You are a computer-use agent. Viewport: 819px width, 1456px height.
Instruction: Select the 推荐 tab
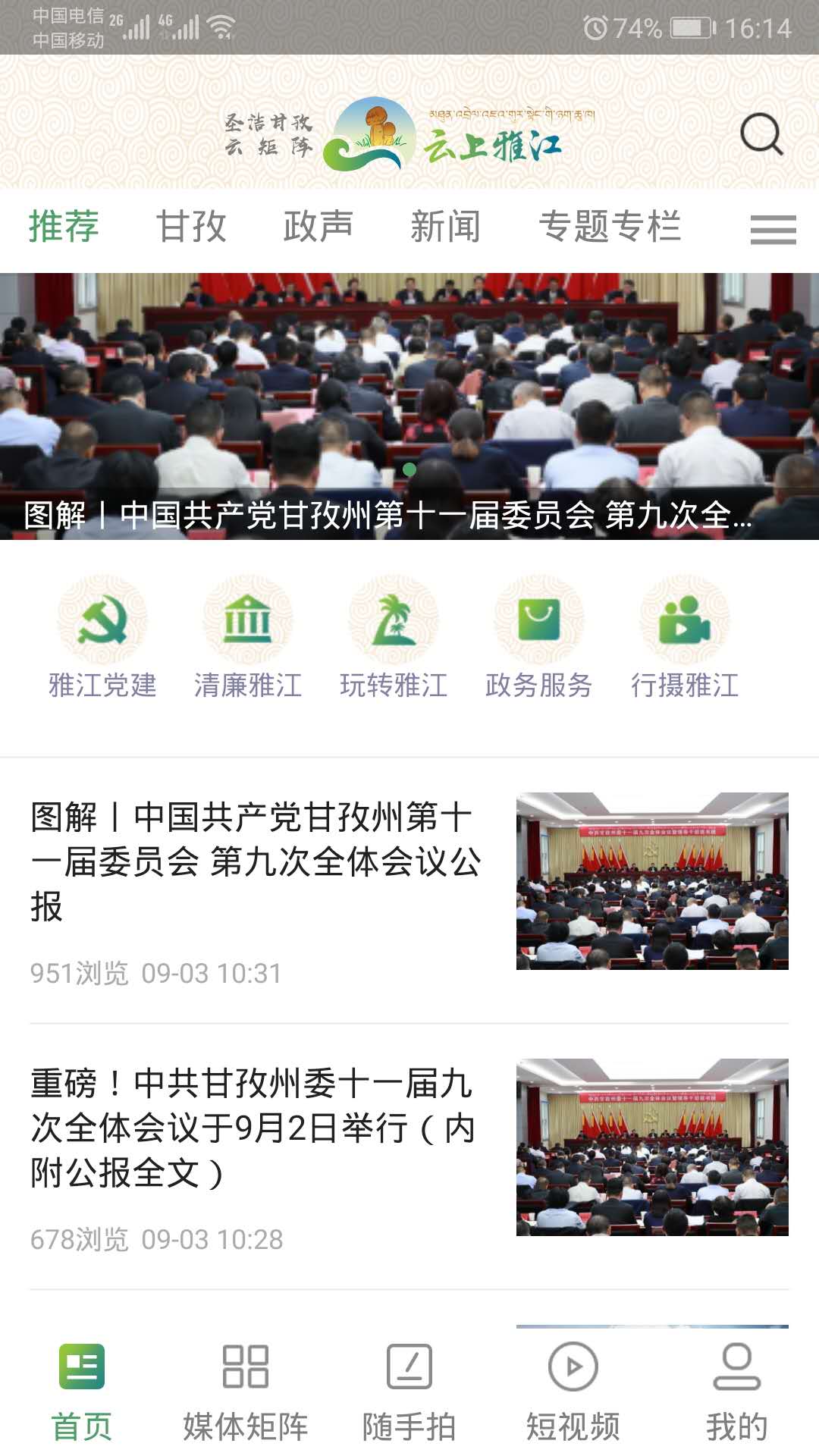[64, 227]
